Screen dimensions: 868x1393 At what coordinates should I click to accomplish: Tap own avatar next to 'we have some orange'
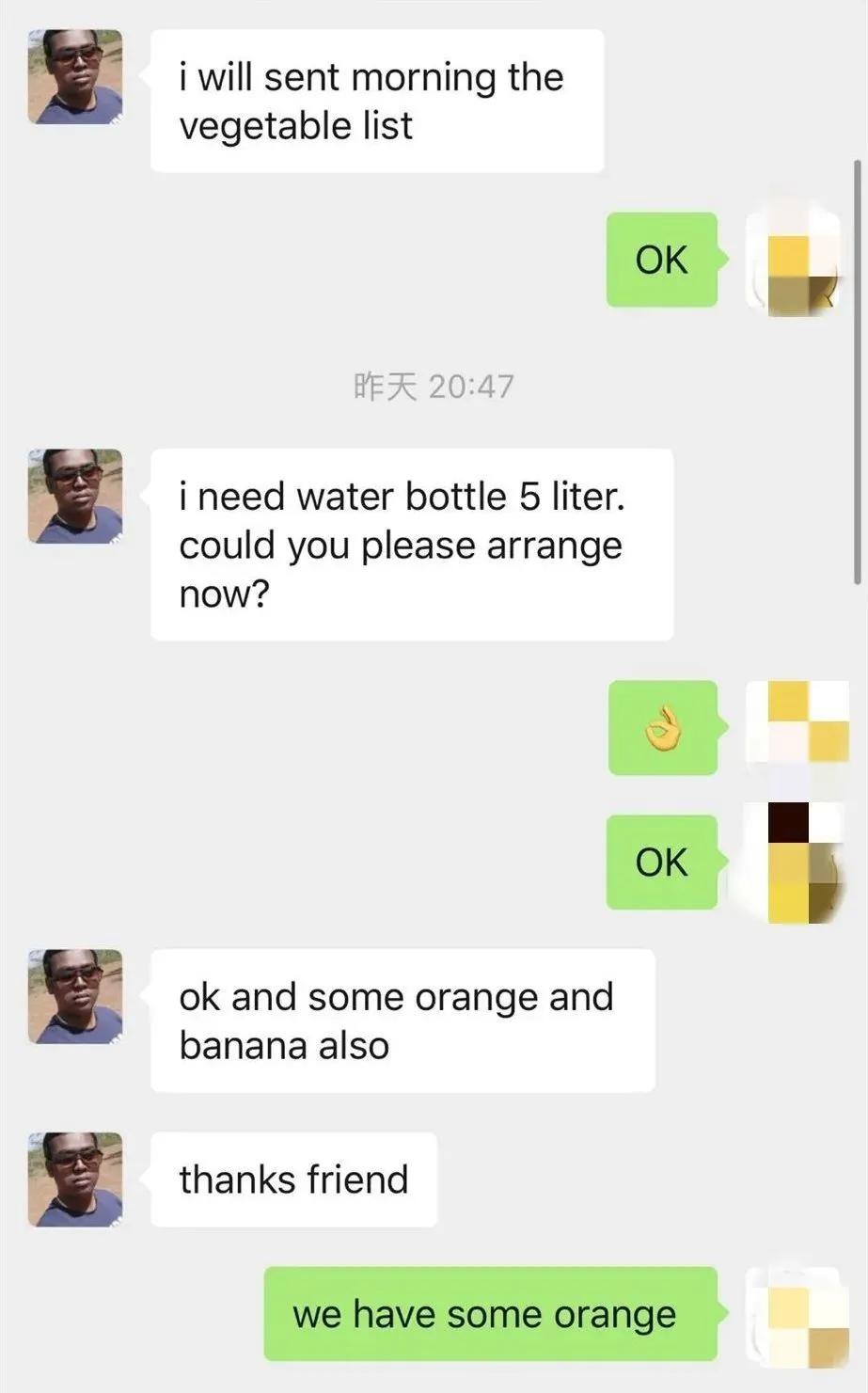(x=793, y=1314)
